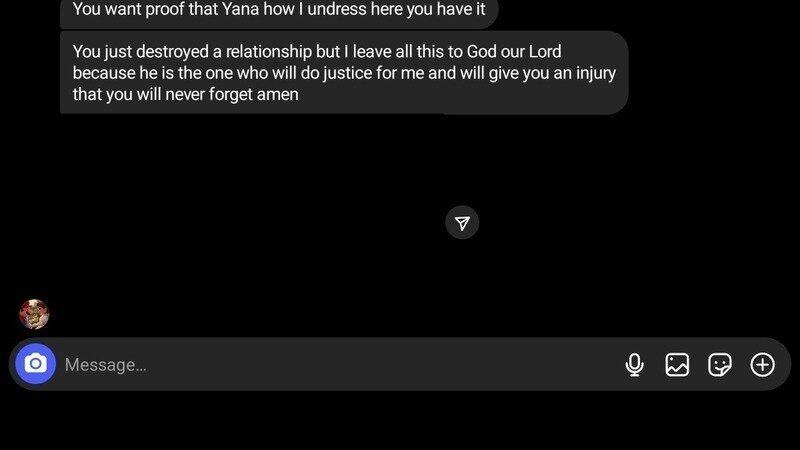Open more options plus icon
This screenshot has height=450, width=800.
click(x=763, y=365)
